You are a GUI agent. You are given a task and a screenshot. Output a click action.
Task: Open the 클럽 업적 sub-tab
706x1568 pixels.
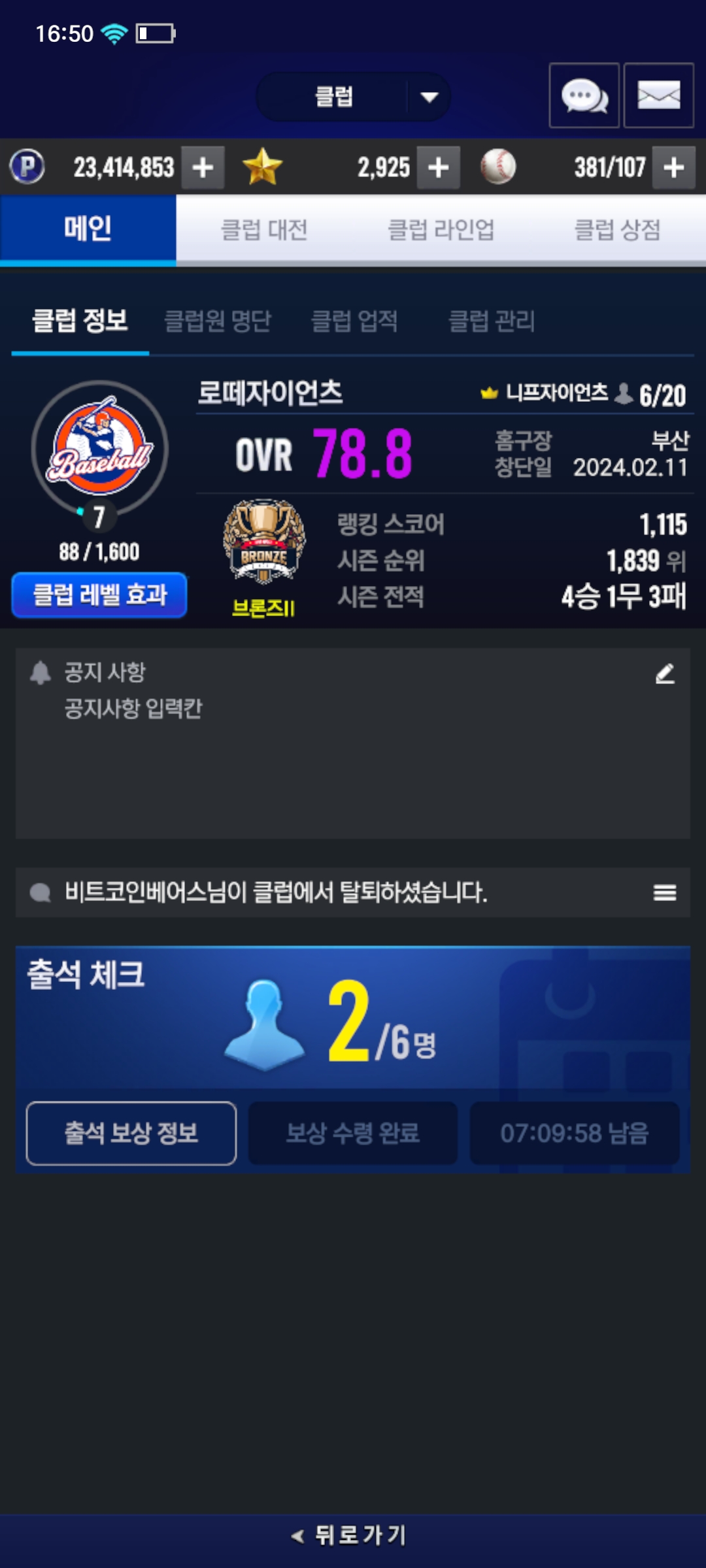[x=354, y=321]
